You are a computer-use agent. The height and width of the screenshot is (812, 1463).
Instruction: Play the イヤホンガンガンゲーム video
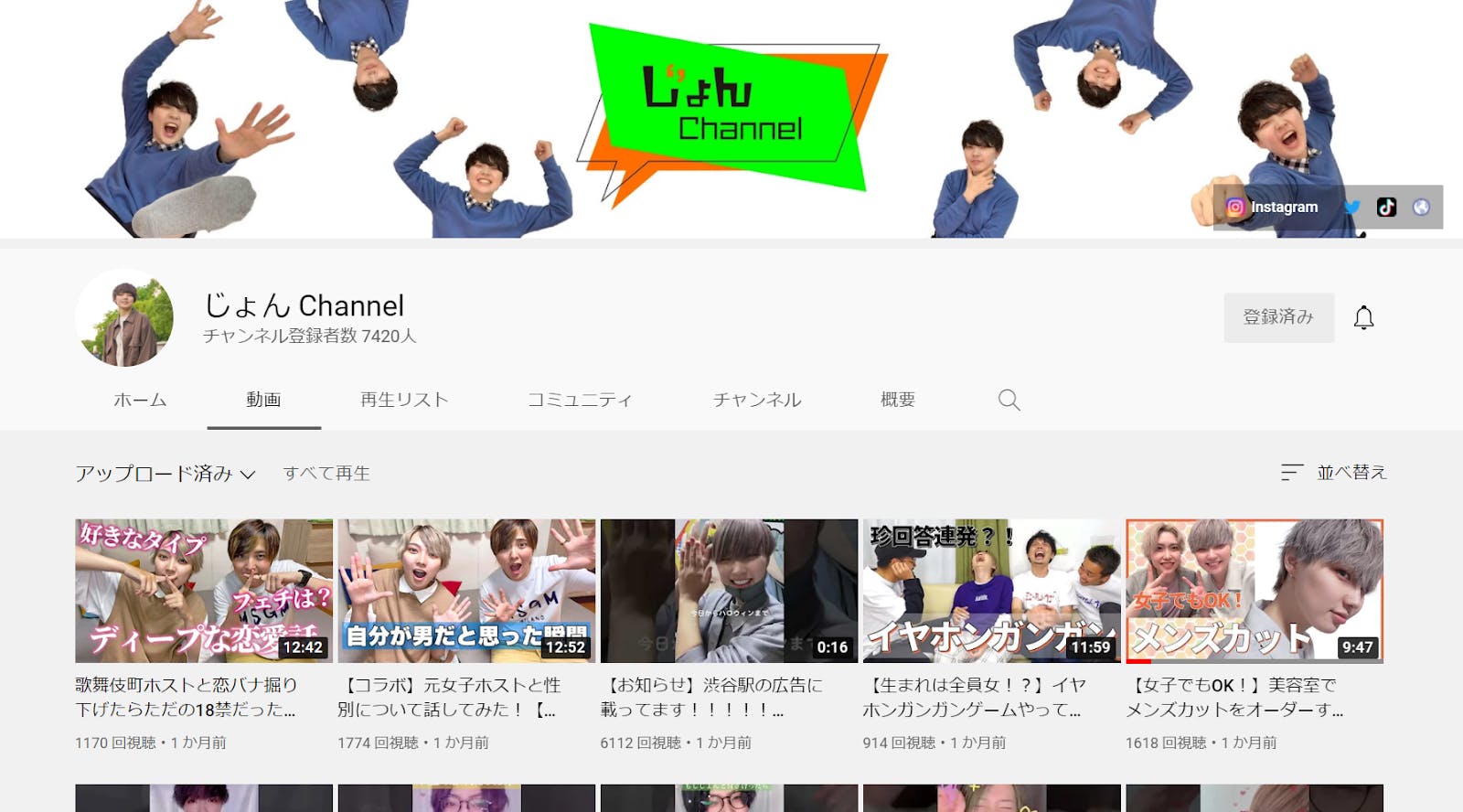point(991,591)
